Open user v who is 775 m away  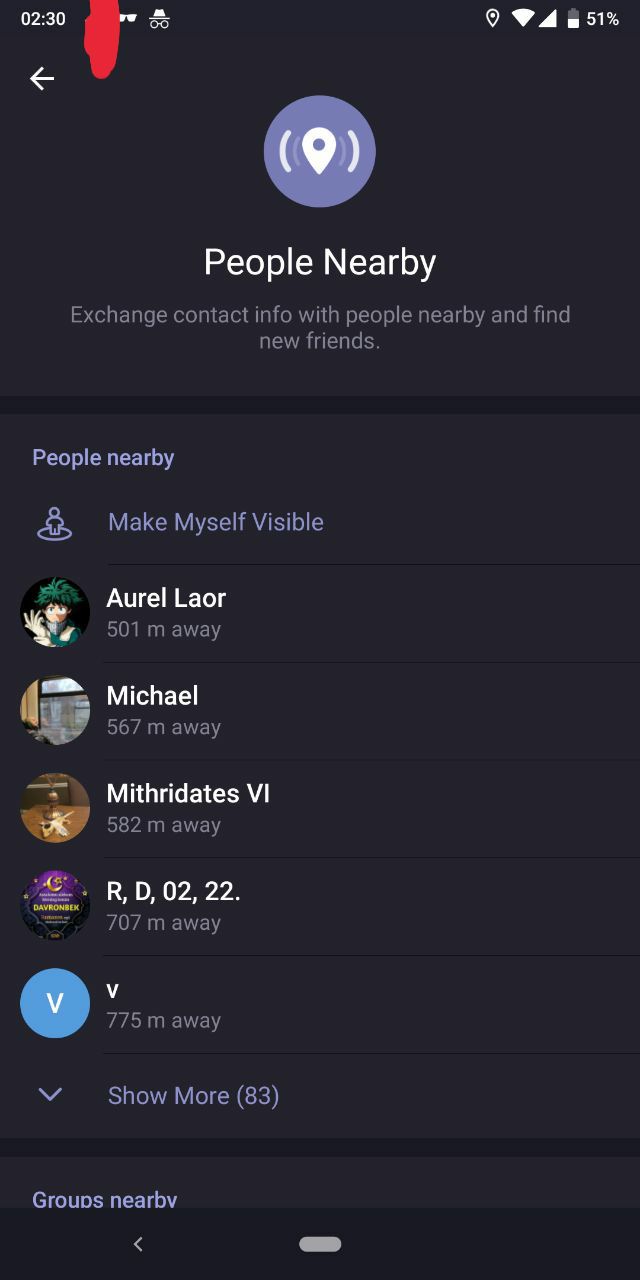[x=320, y=1005]
